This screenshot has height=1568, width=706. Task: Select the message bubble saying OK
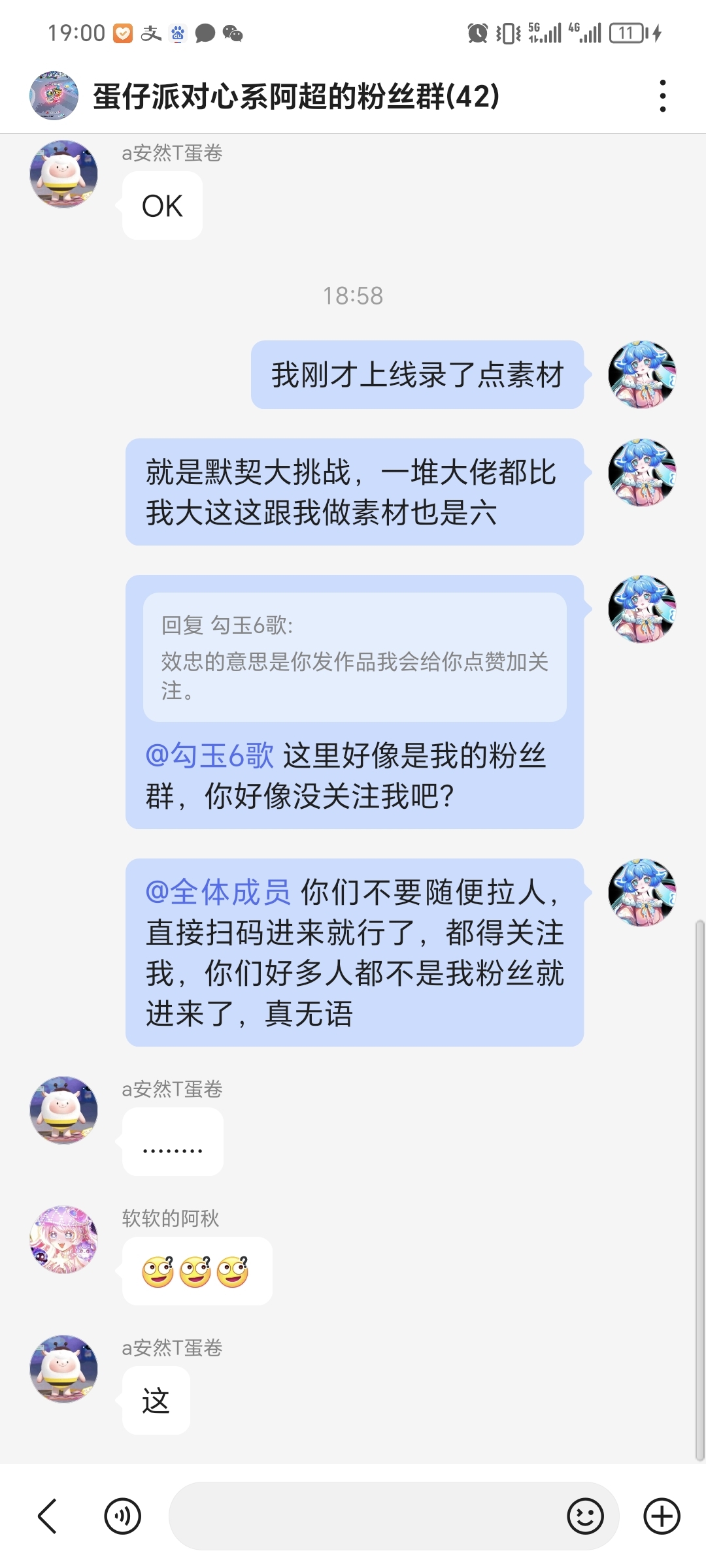click(161, 205)
